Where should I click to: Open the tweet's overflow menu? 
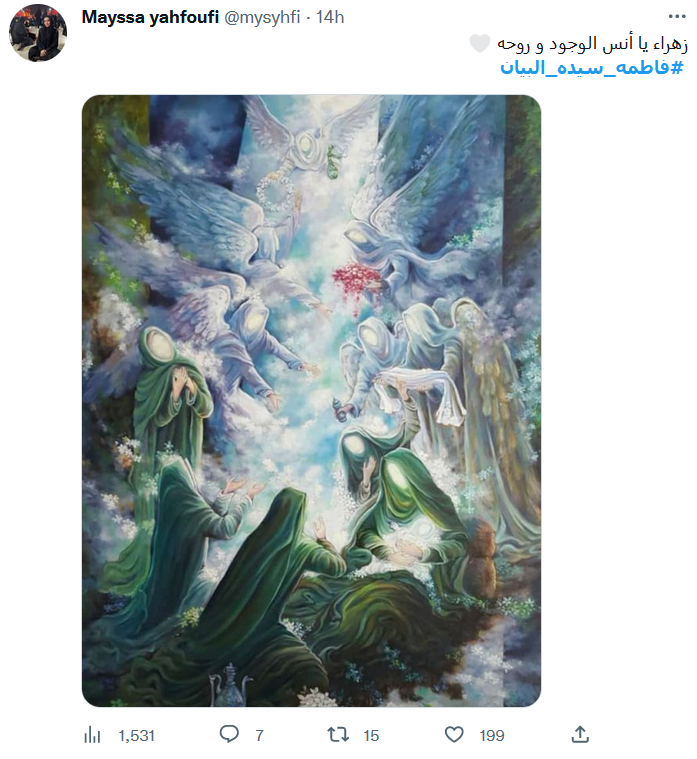tap(677, 17)
